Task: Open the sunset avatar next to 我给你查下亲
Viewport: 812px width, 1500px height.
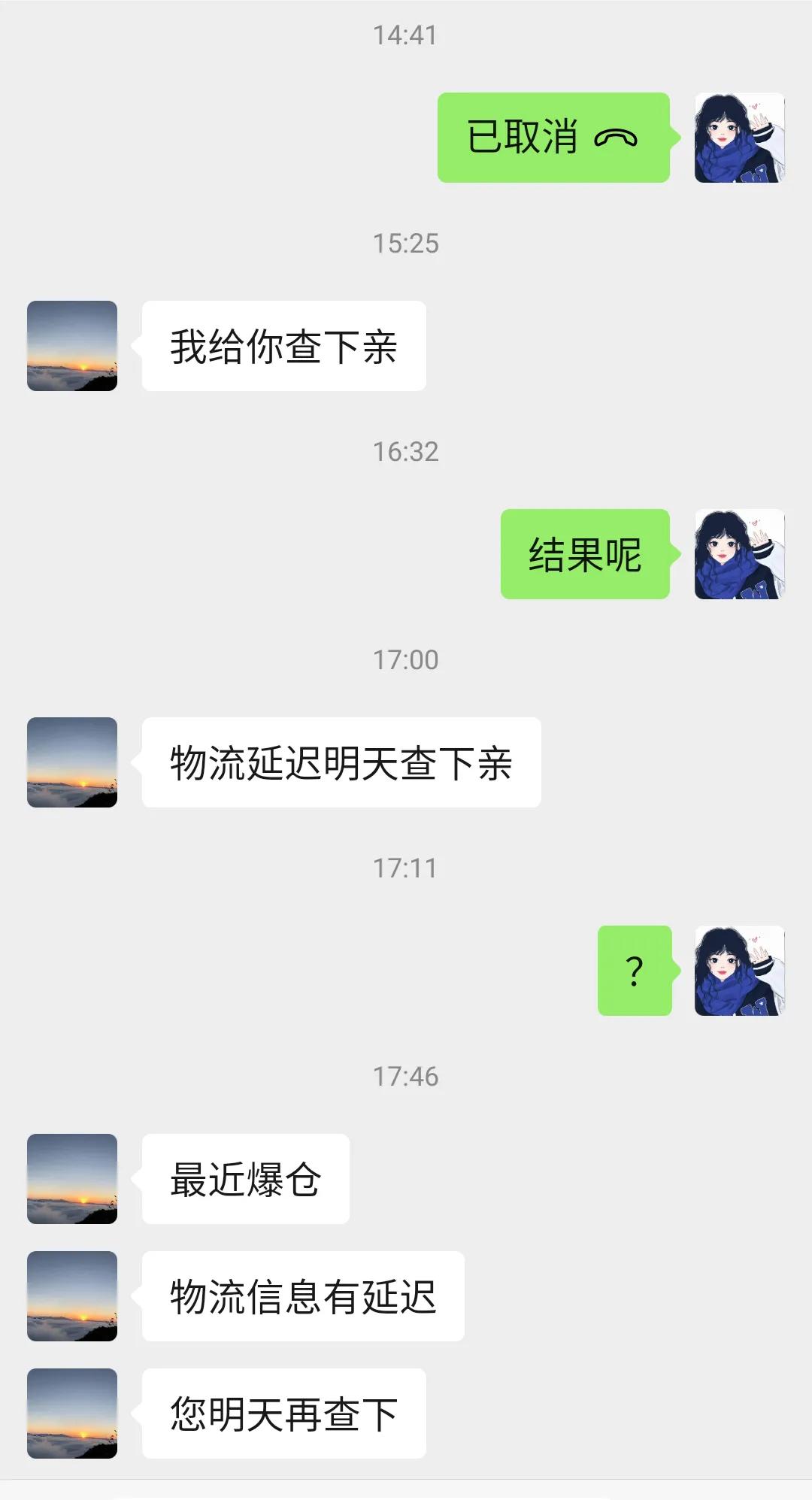Action: [x=72, y=346]
